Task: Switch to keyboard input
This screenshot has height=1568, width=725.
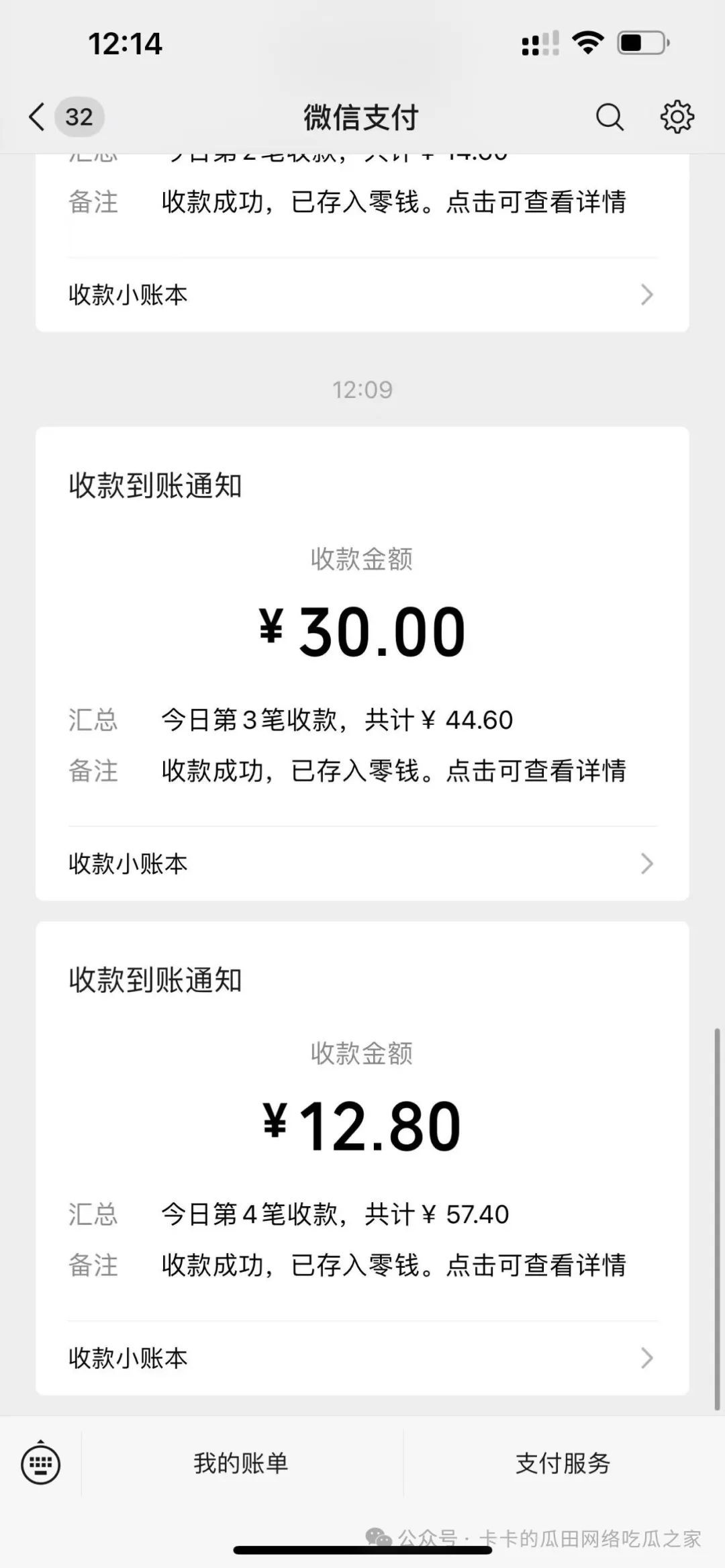Action: point(41,1463)
